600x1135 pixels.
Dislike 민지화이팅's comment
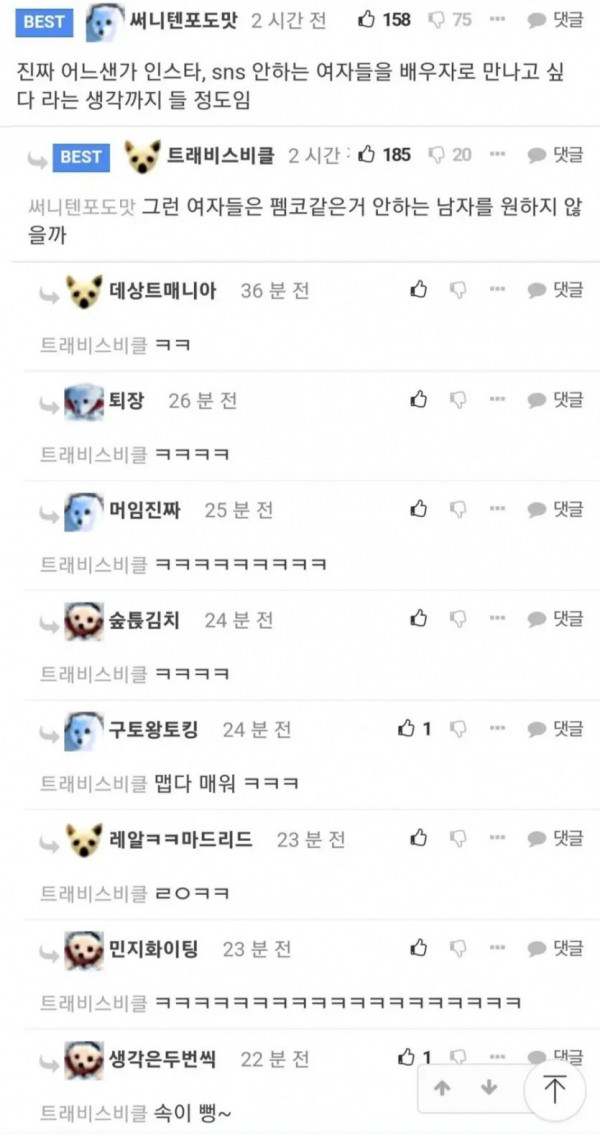(458, 948)
